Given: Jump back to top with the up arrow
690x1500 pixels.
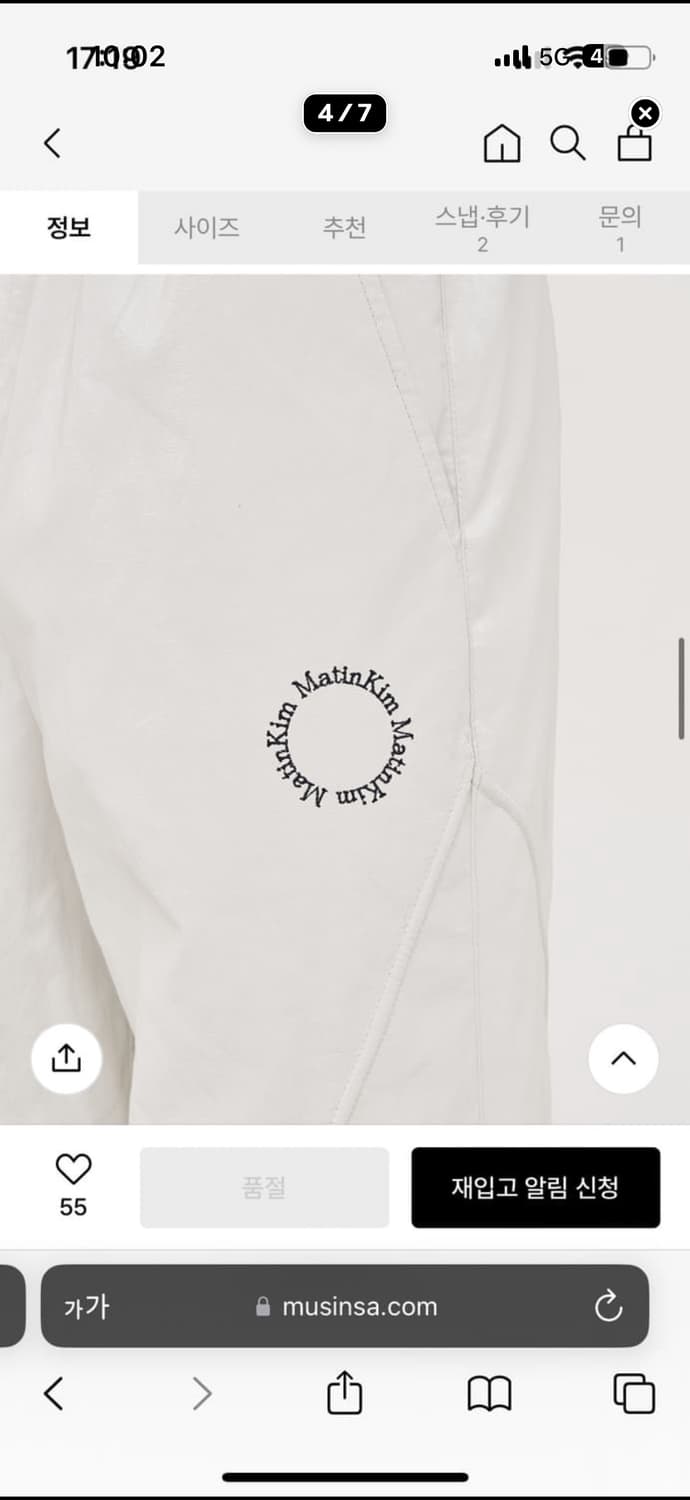Looking at the screenshot, I should click(623, 1058).
